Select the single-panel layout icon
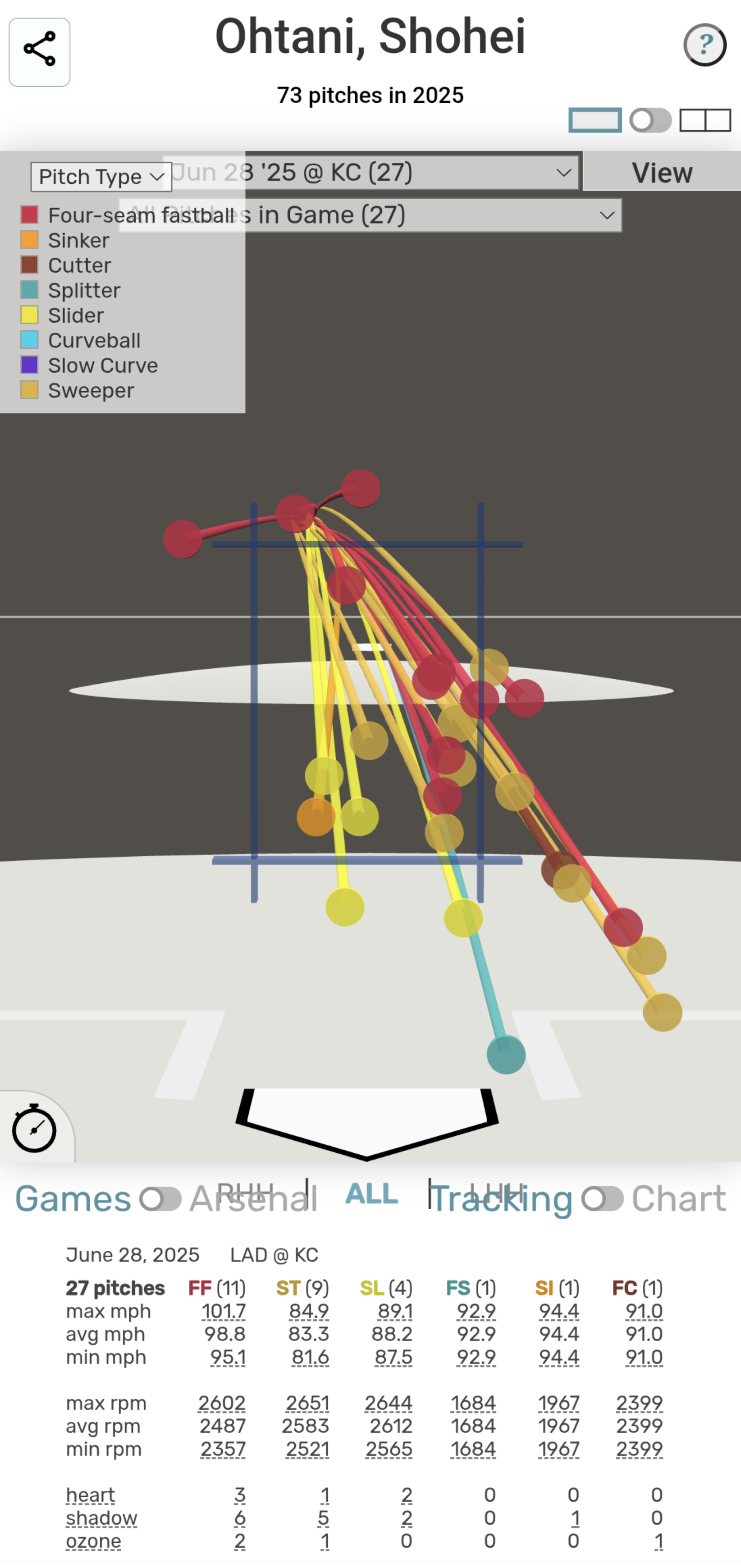The image size is (741, 1568). coord(595,120)
